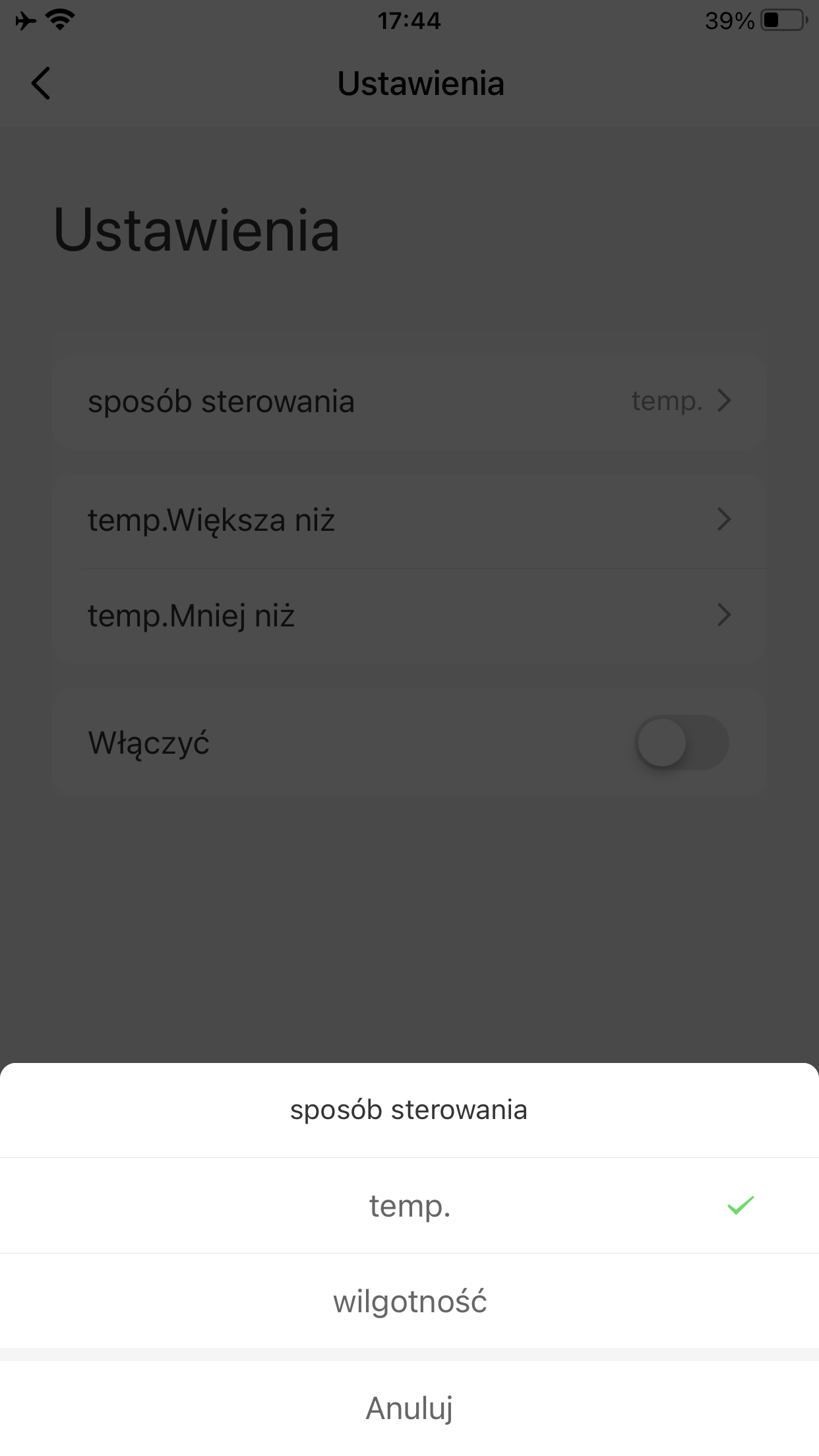Choose wilgotność as the control mode
The height and width of the screenshot is (1456, 819).
(409, 1301)
